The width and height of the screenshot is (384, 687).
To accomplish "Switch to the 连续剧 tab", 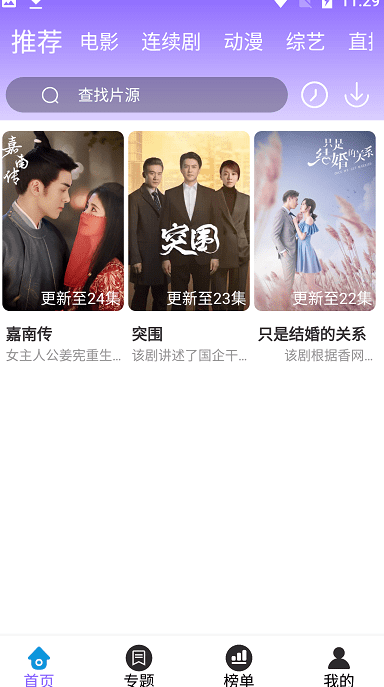I will 171,42.
